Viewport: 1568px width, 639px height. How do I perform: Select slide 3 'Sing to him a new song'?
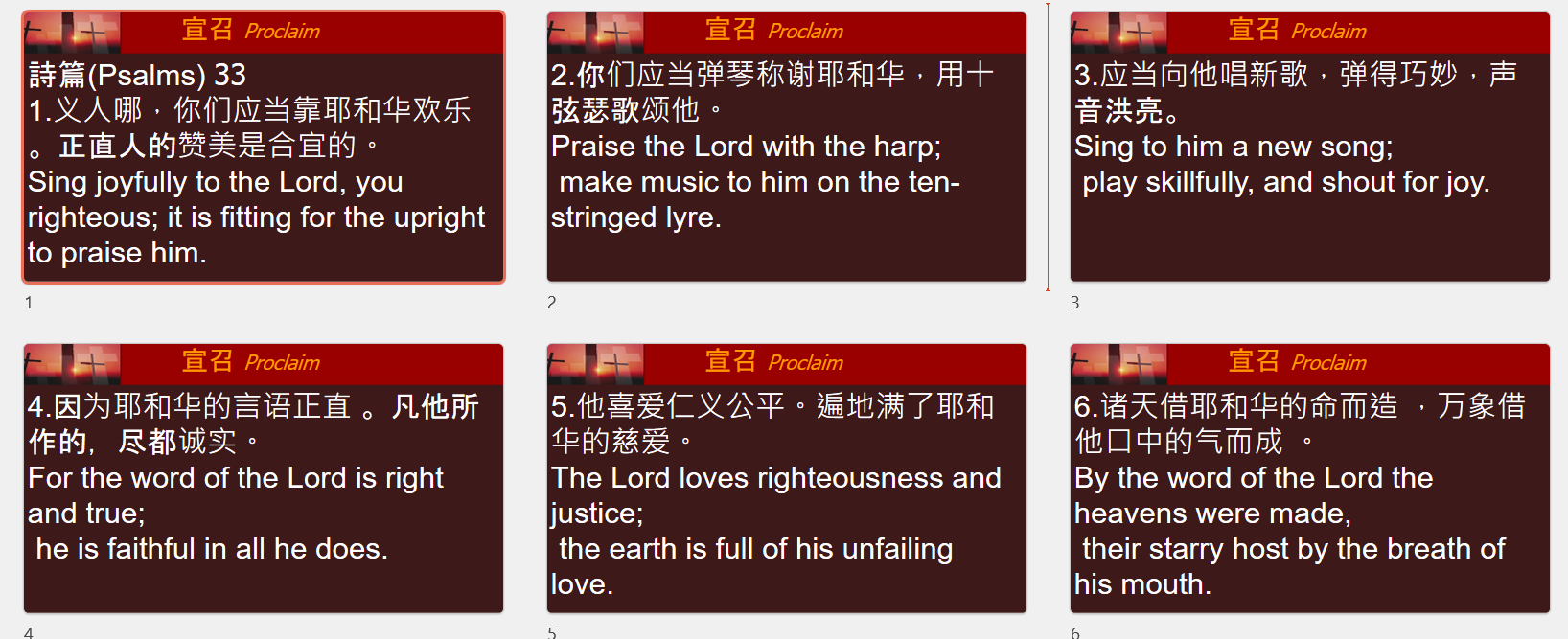pyautogui.click(x=1309, y=148)
